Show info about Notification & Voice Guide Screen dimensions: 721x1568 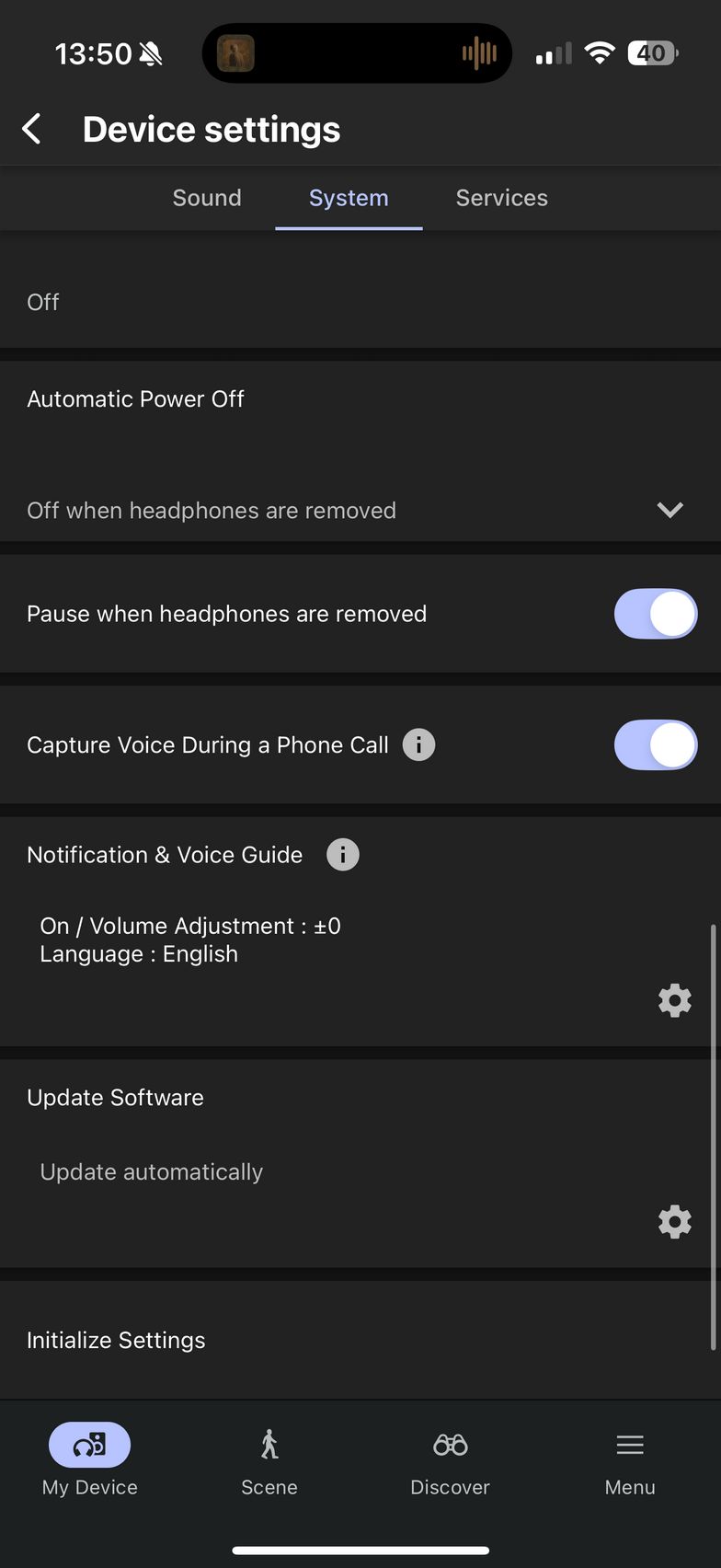pyautogui.click(x=343, y=855)
